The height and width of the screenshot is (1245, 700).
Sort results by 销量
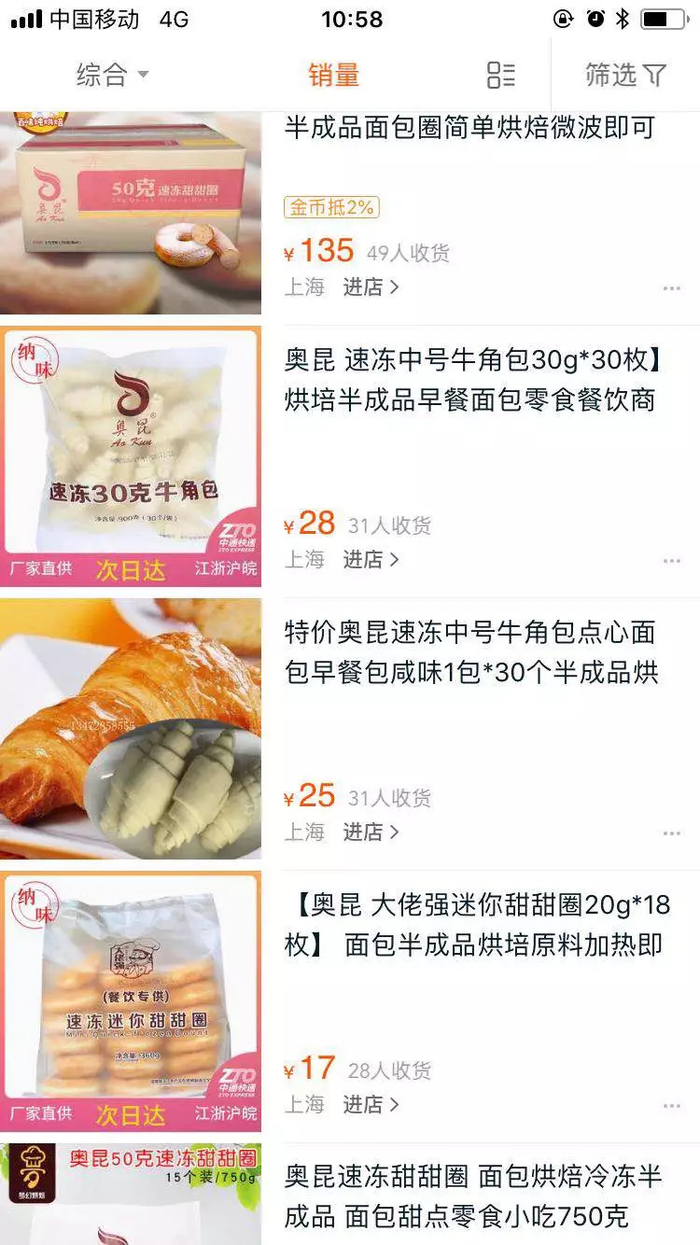(x=333, y=75)
